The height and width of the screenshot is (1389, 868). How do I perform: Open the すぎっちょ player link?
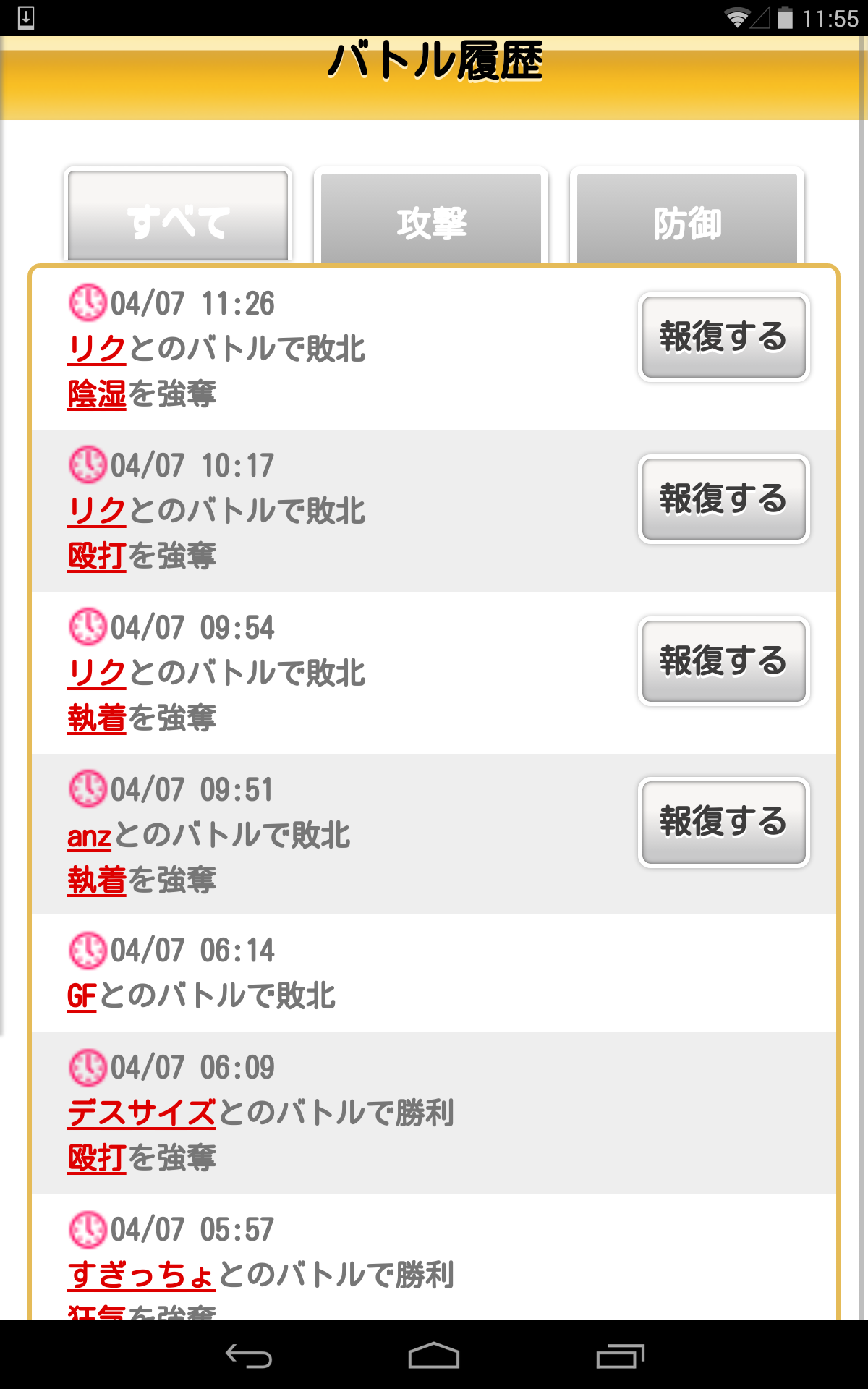[141, 1275]
